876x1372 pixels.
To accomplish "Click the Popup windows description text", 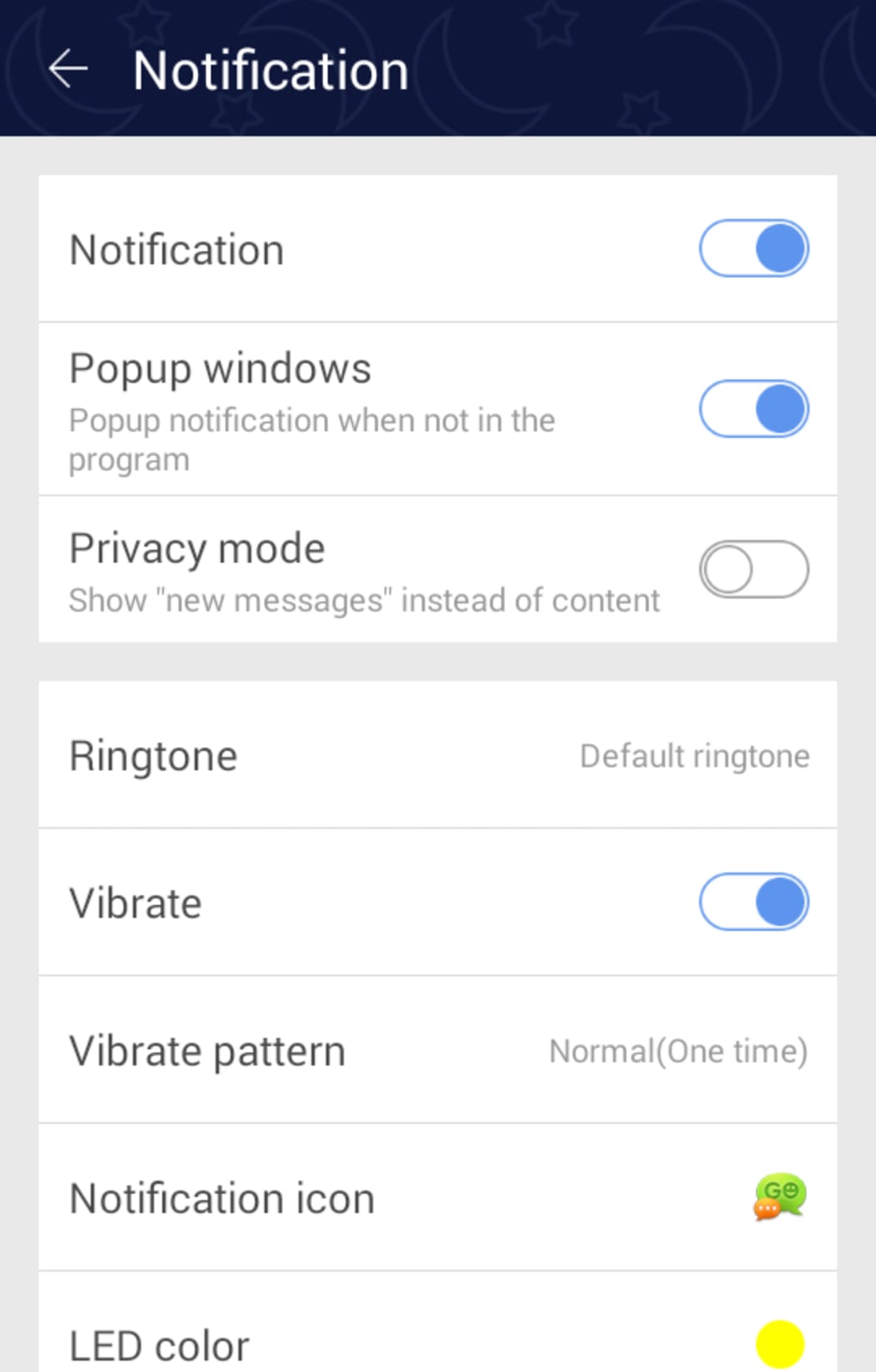I will pos(311,439).
